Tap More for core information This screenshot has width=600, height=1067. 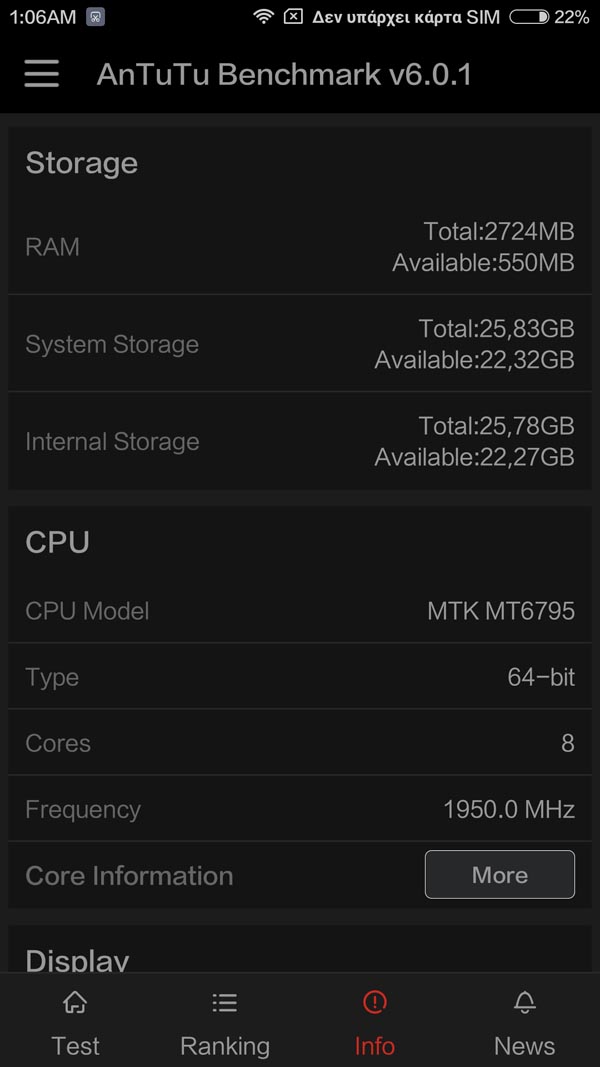499,874
